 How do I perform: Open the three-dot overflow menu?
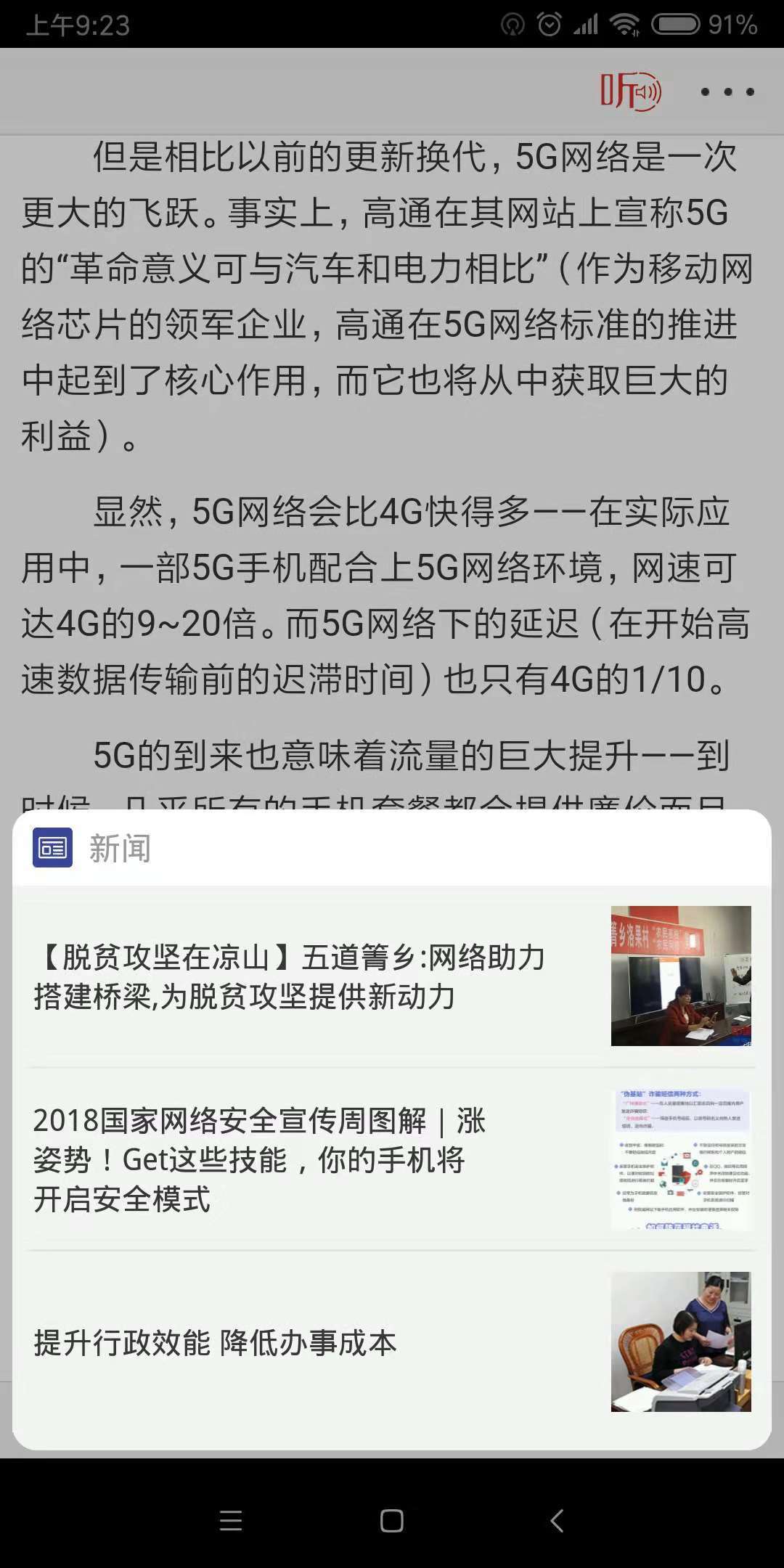tap(727, 92)
